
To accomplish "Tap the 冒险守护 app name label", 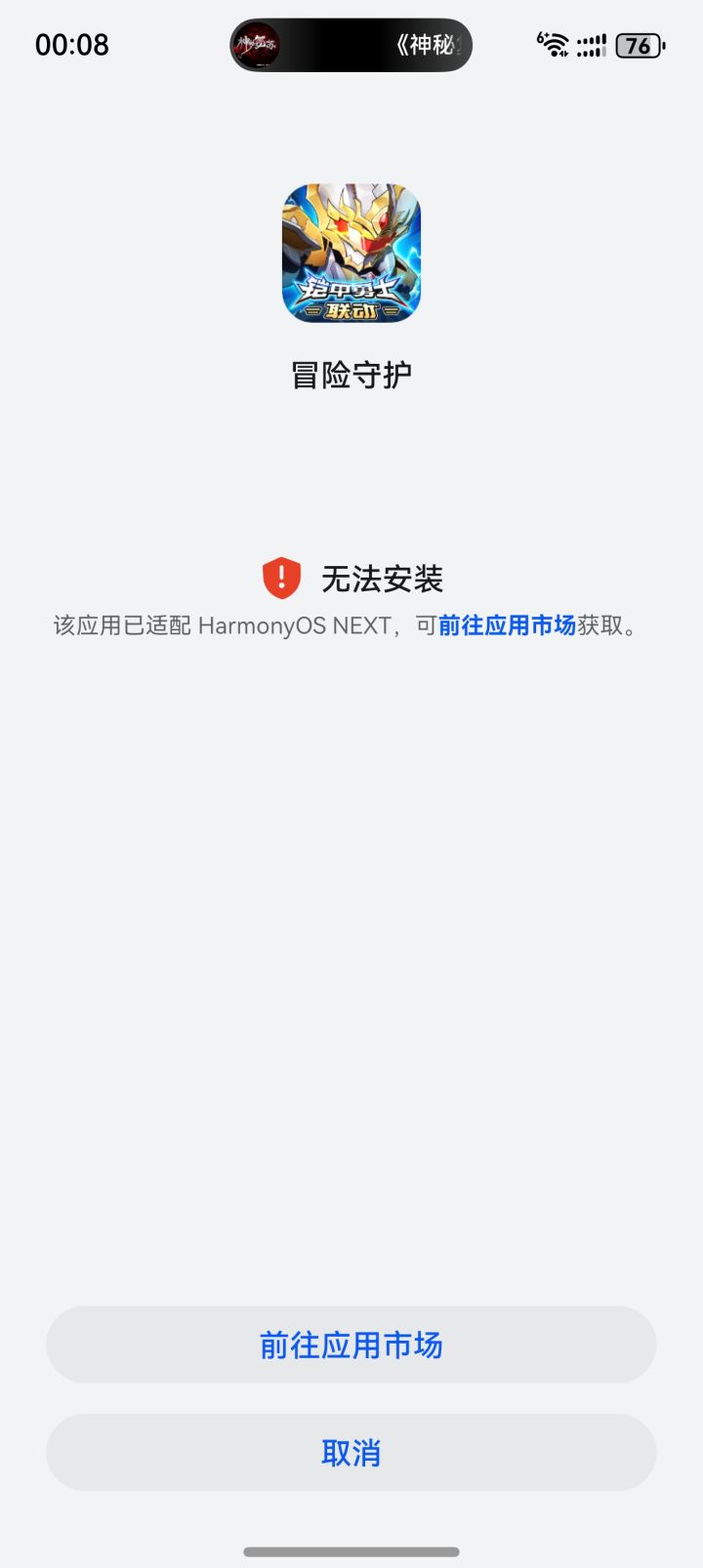I will click(x=351, y=374).
